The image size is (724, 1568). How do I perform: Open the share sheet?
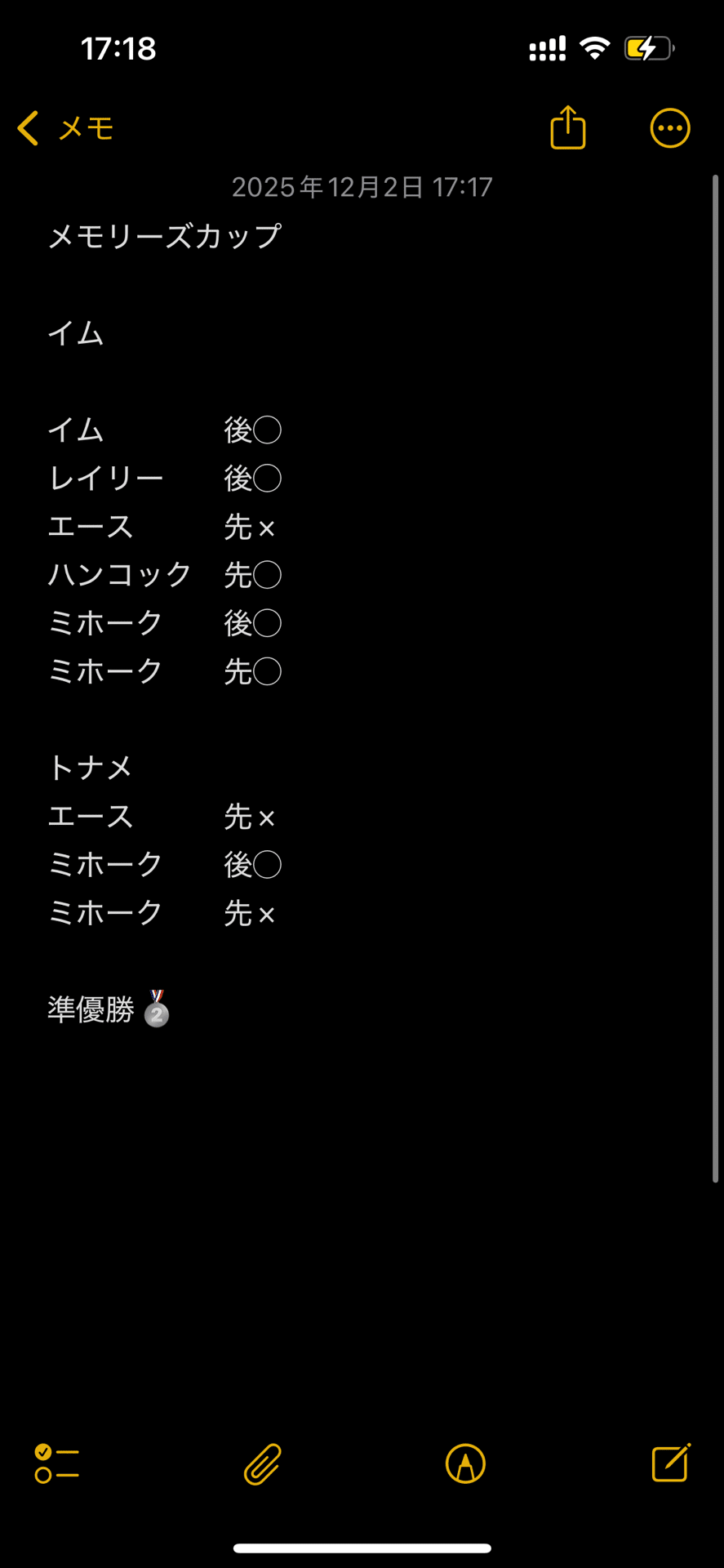pyautogui.click(x=567, y=128)
